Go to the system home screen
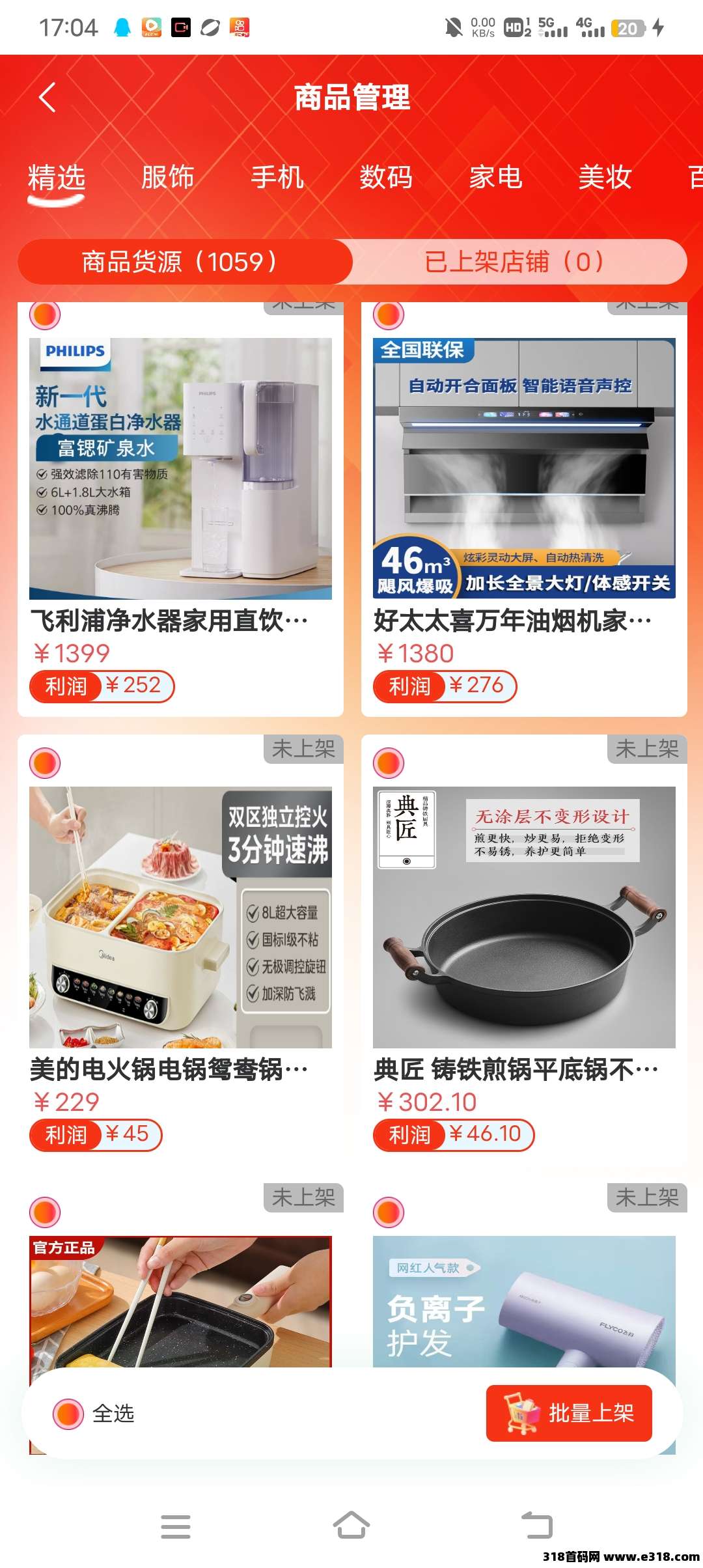 351,1526
